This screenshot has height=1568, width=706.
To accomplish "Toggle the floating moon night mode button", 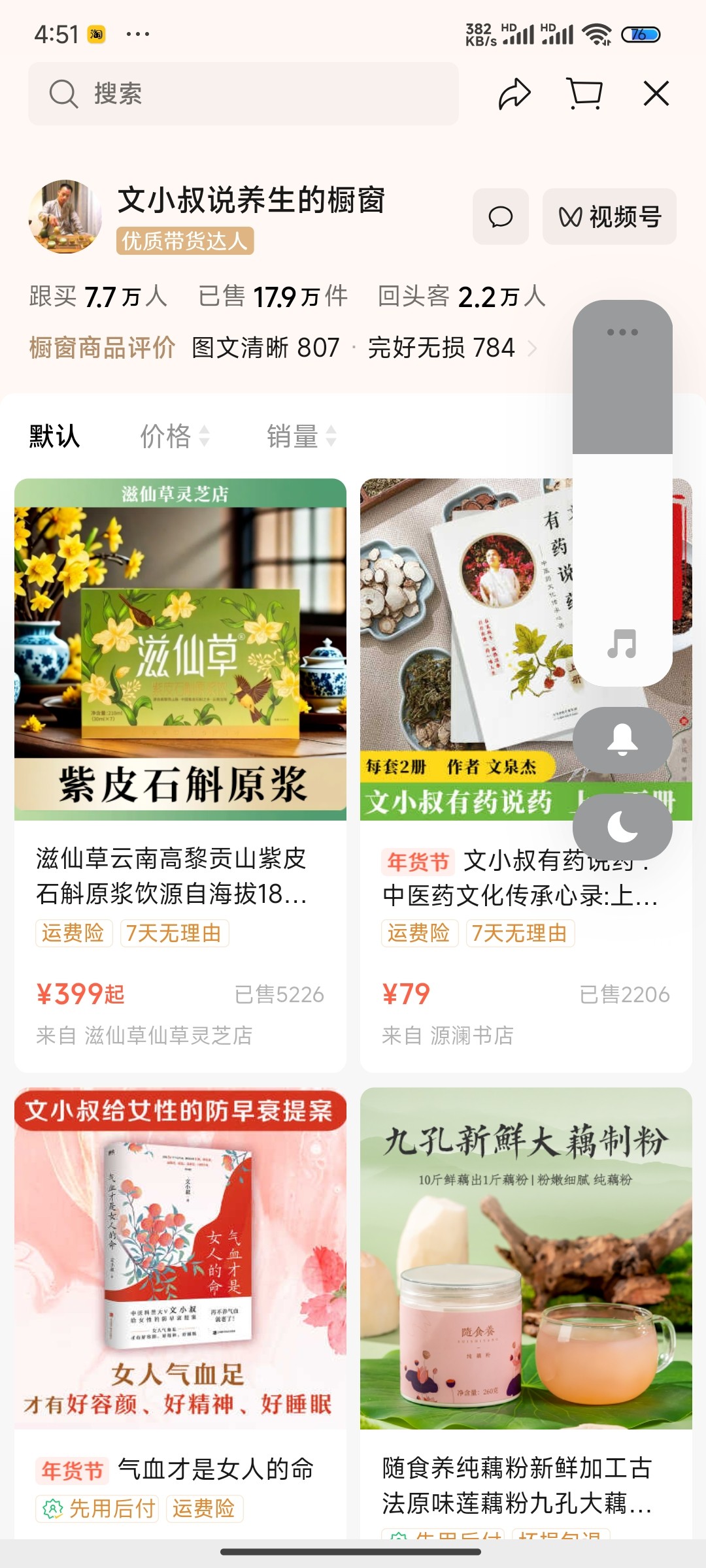I will 622,827.
